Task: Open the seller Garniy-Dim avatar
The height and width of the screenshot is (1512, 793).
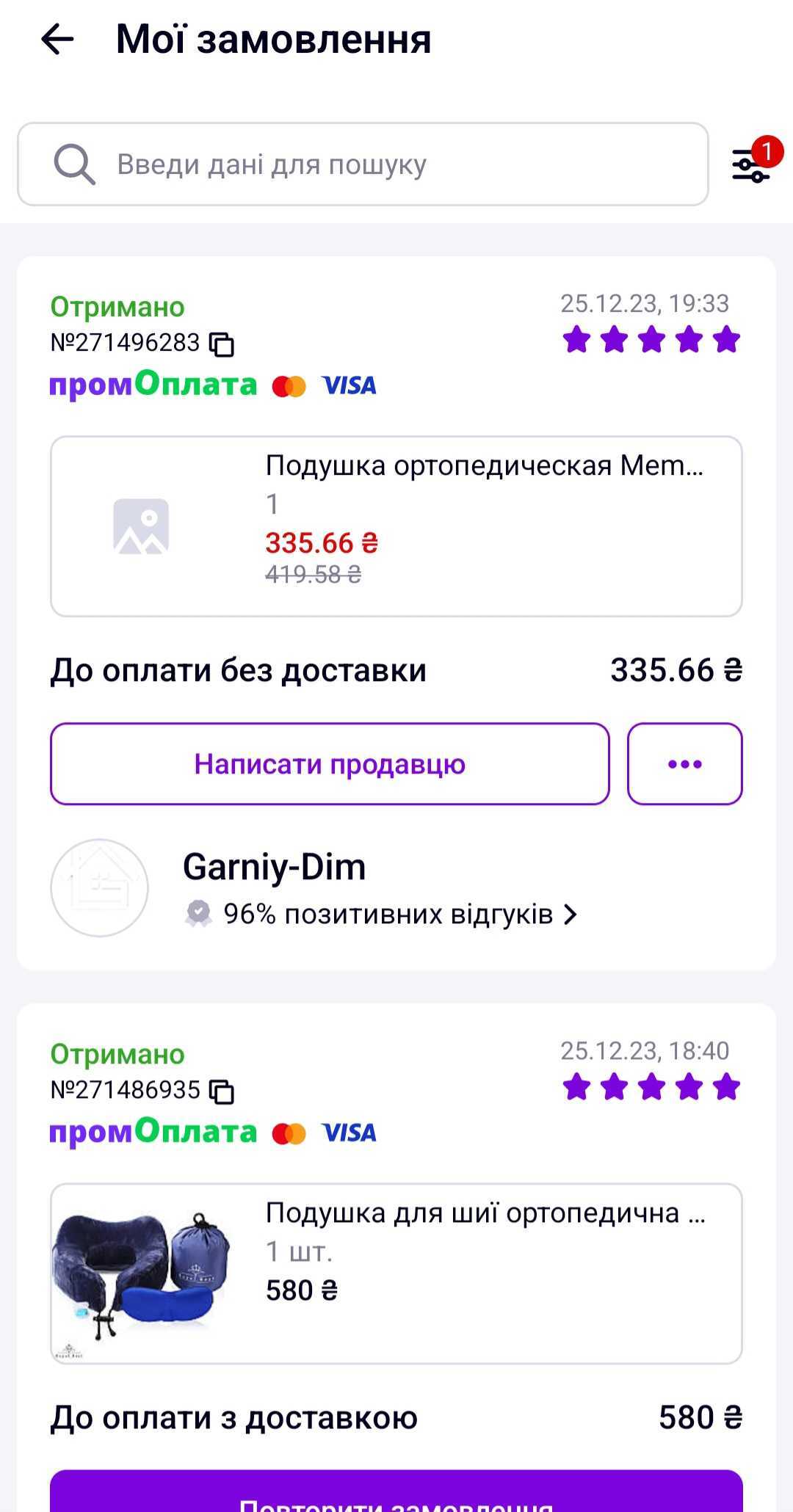Action: [101, 887]
